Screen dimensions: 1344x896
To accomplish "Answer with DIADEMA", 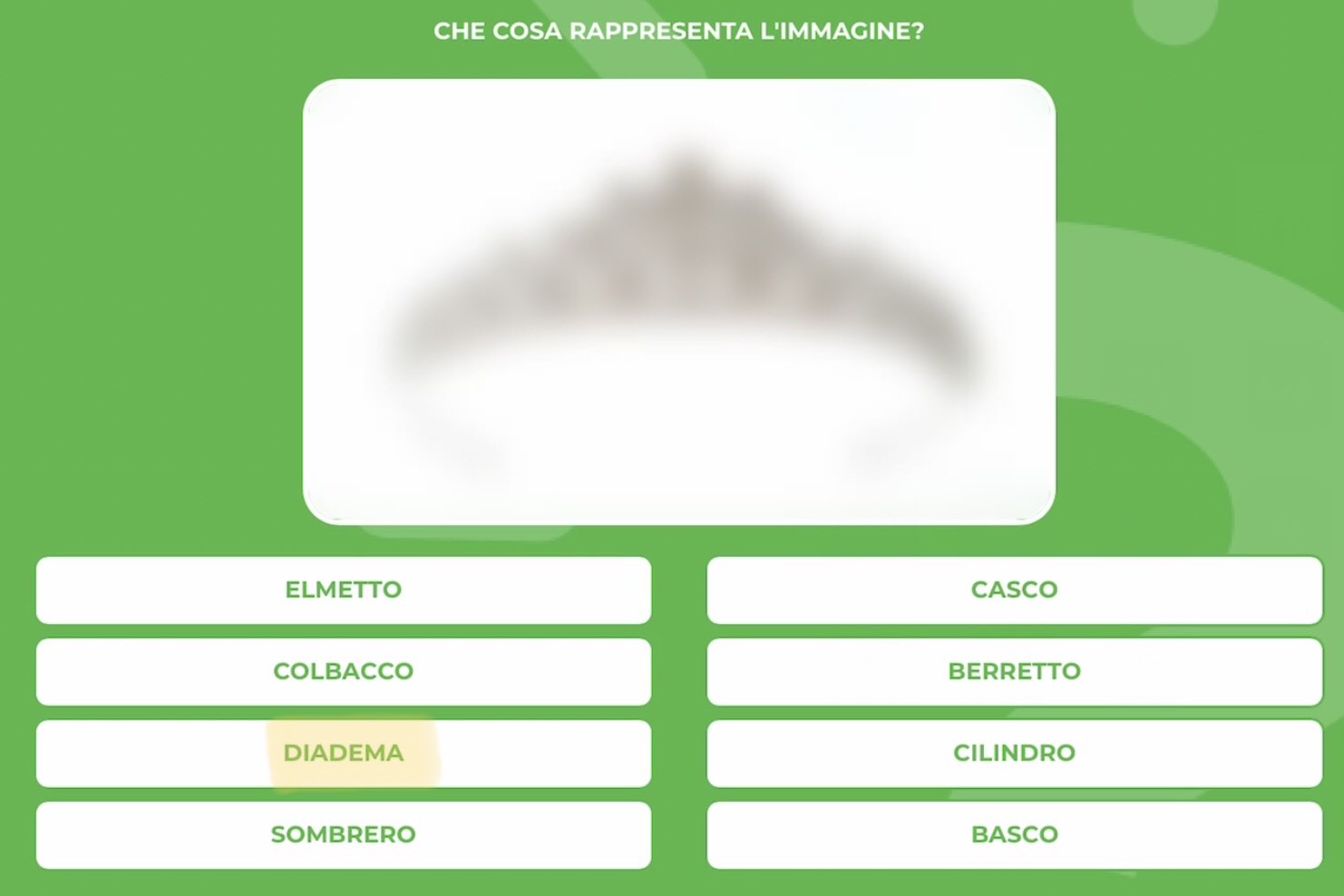I will 343,753.
